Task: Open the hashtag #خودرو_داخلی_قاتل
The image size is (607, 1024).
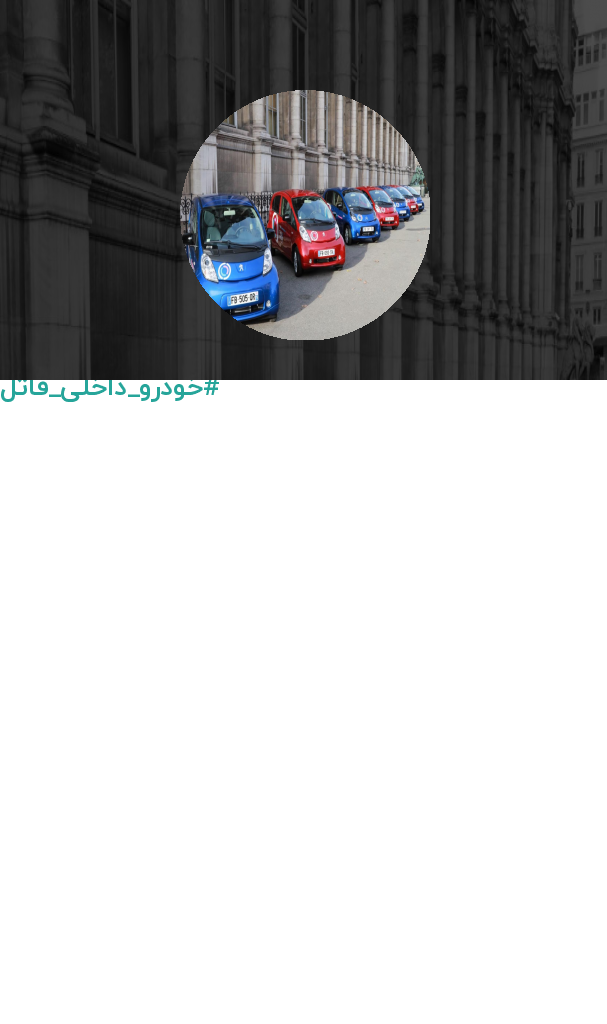Action: coord(109,388)
